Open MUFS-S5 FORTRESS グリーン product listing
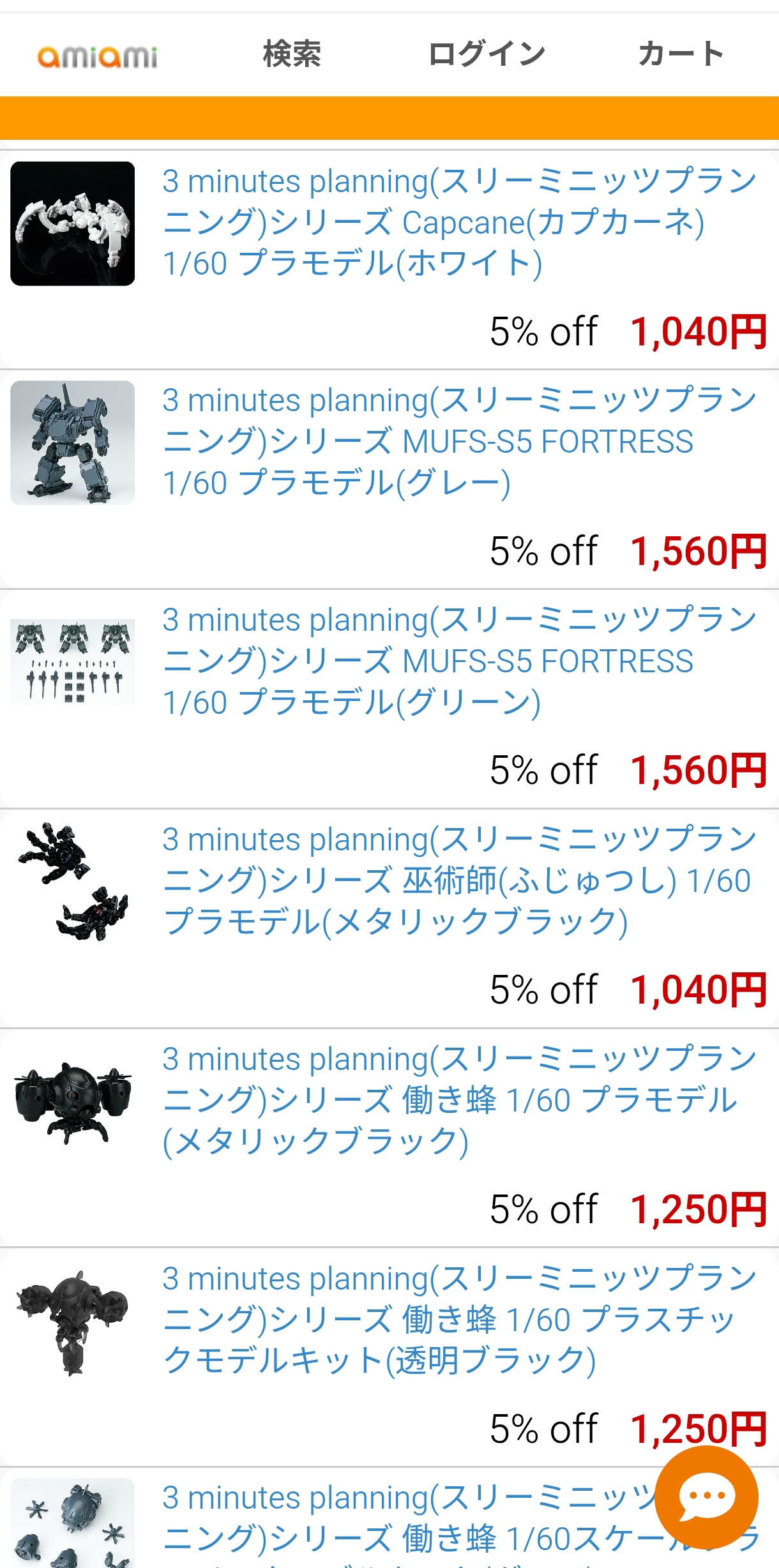The width and height of the screenshot is (779, 1568). point(458,661)
